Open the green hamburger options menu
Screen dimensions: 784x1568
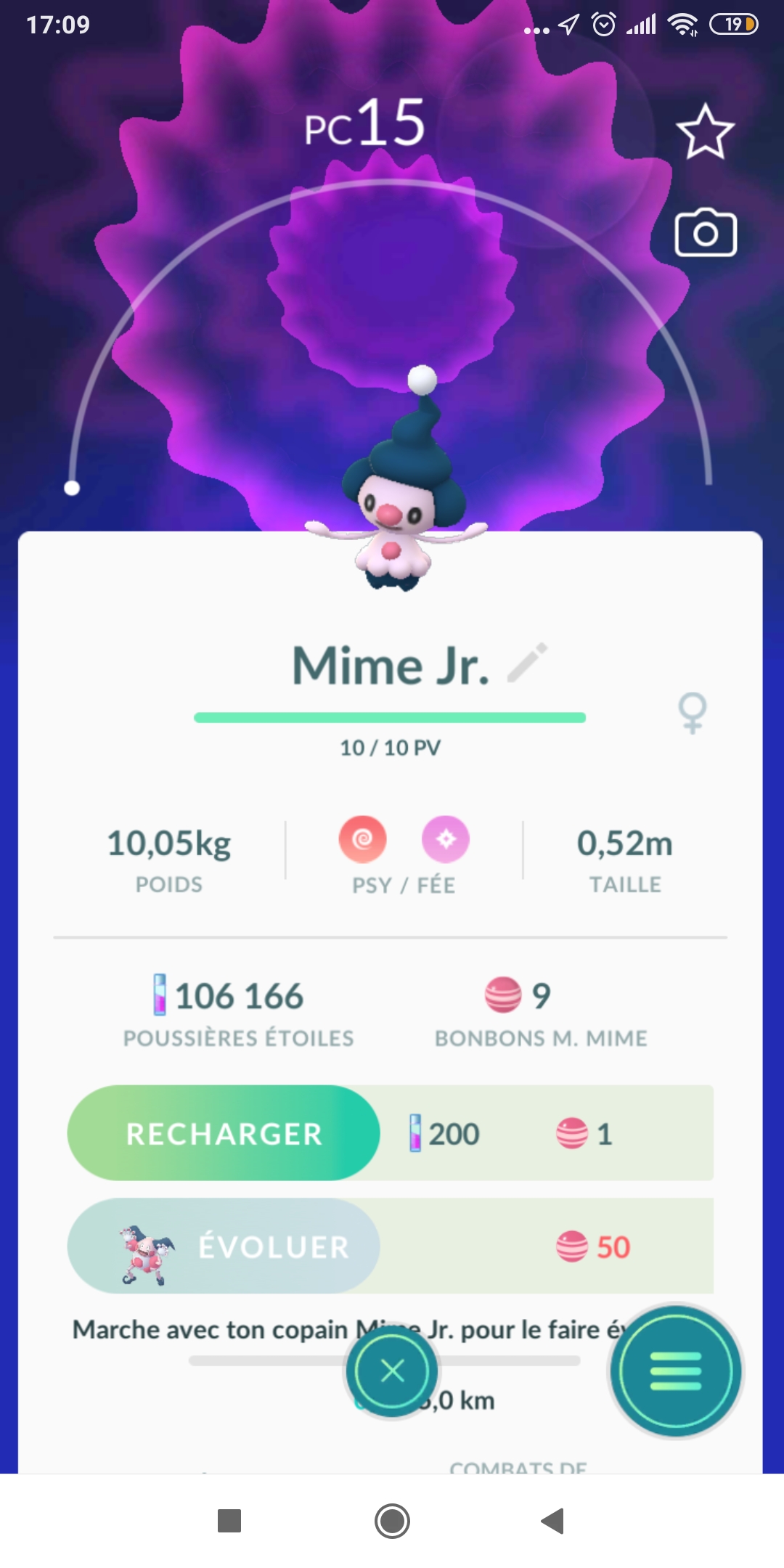[x=676, y=1371]
